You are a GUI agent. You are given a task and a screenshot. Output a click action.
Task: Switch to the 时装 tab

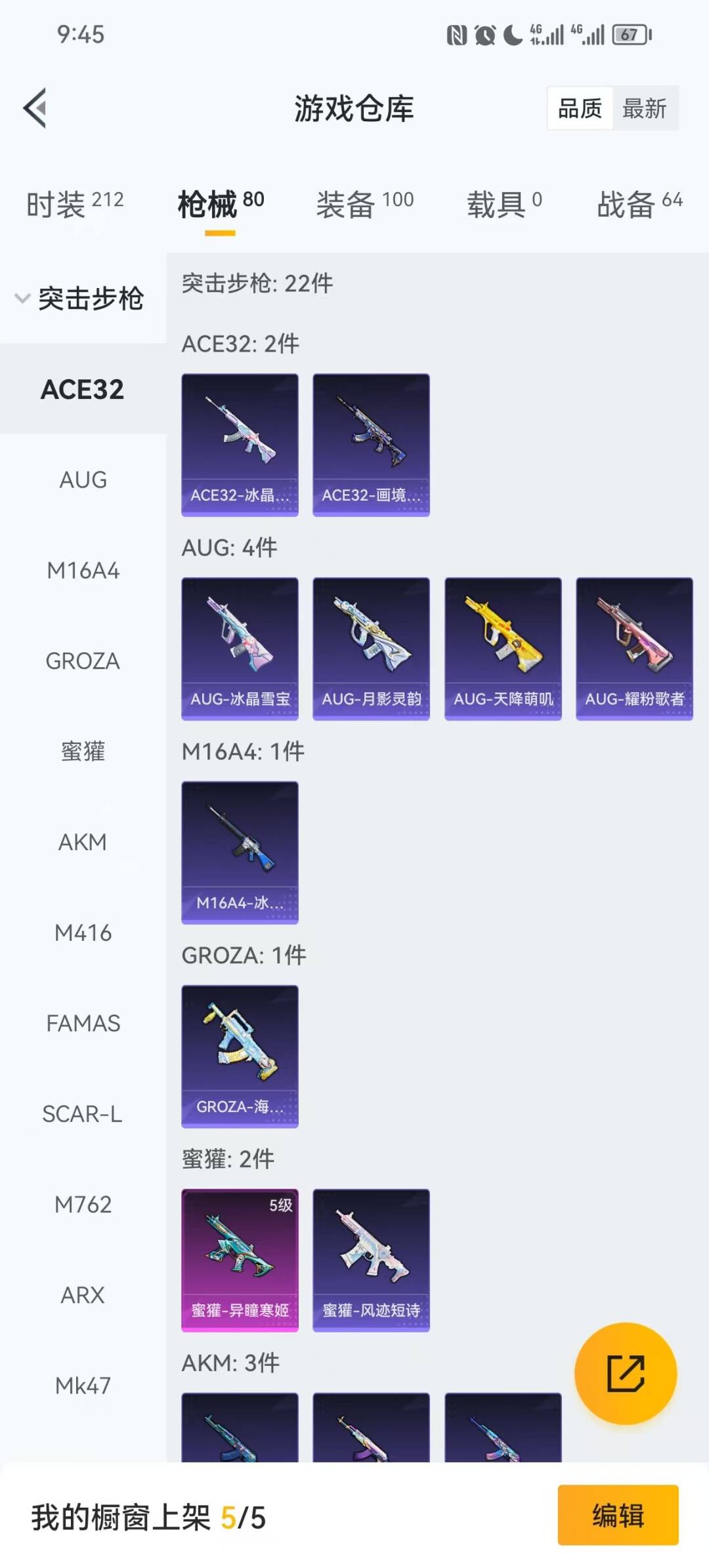coord(74,204)
